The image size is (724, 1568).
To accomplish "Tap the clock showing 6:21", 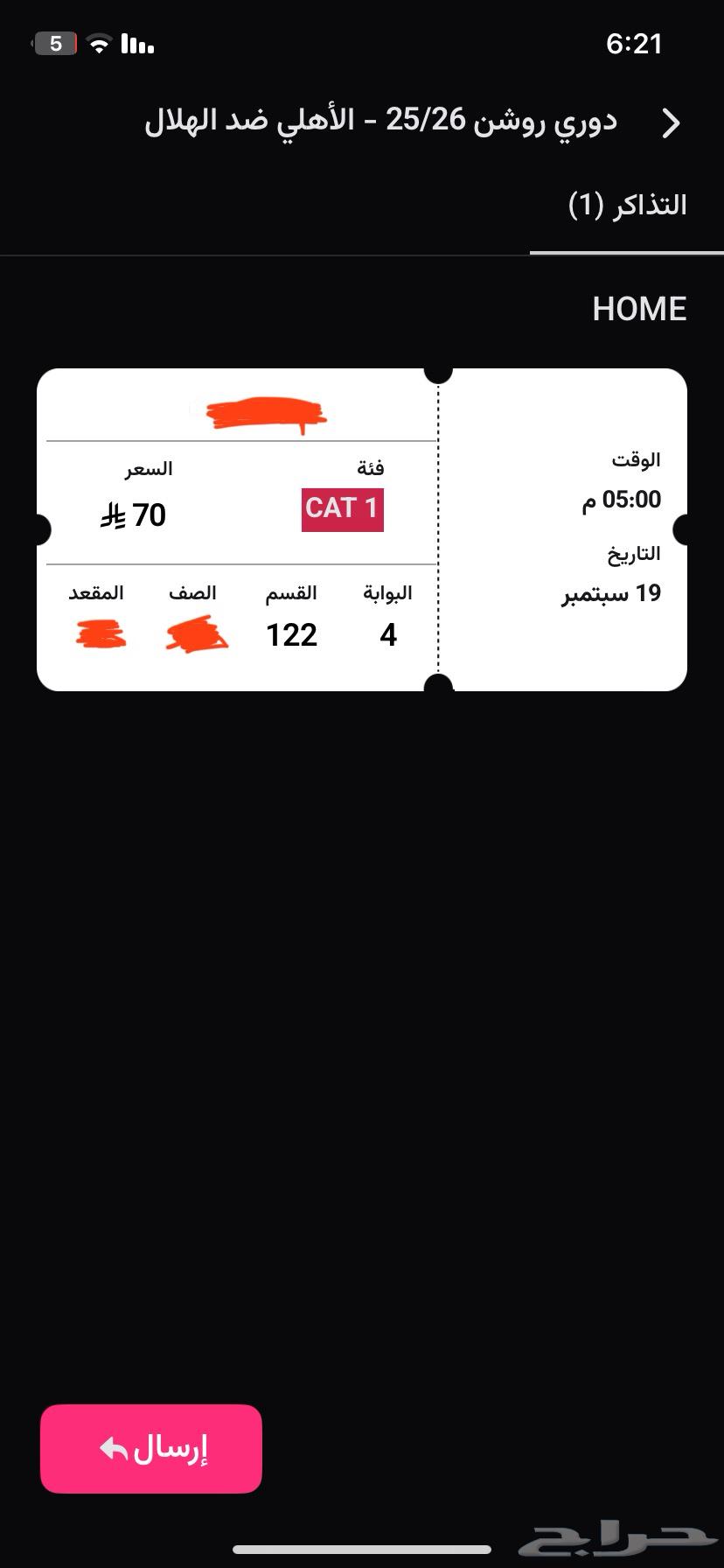I will (636, 43).
